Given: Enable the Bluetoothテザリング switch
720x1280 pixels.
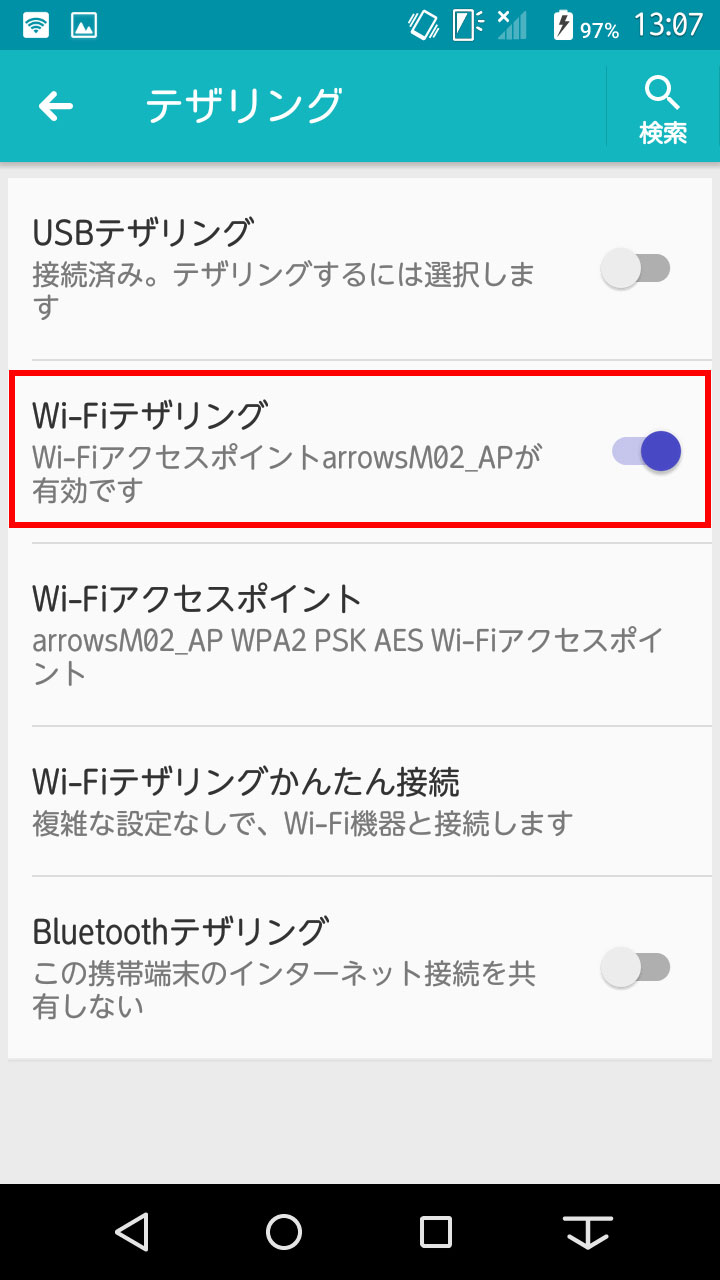Looking at the screenshot, I should click(636, 968).
